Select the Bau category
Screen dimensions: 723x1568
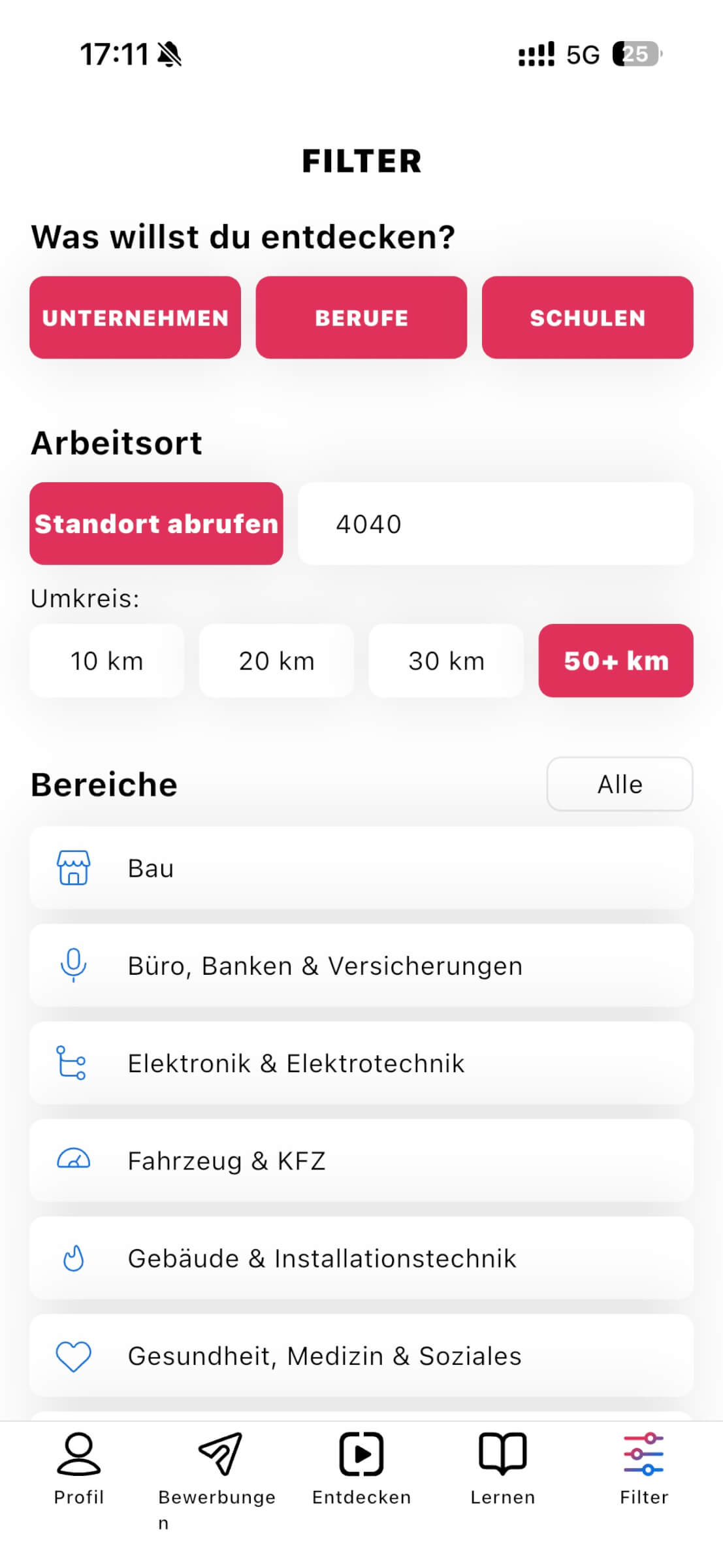click(x=361, y=868)
